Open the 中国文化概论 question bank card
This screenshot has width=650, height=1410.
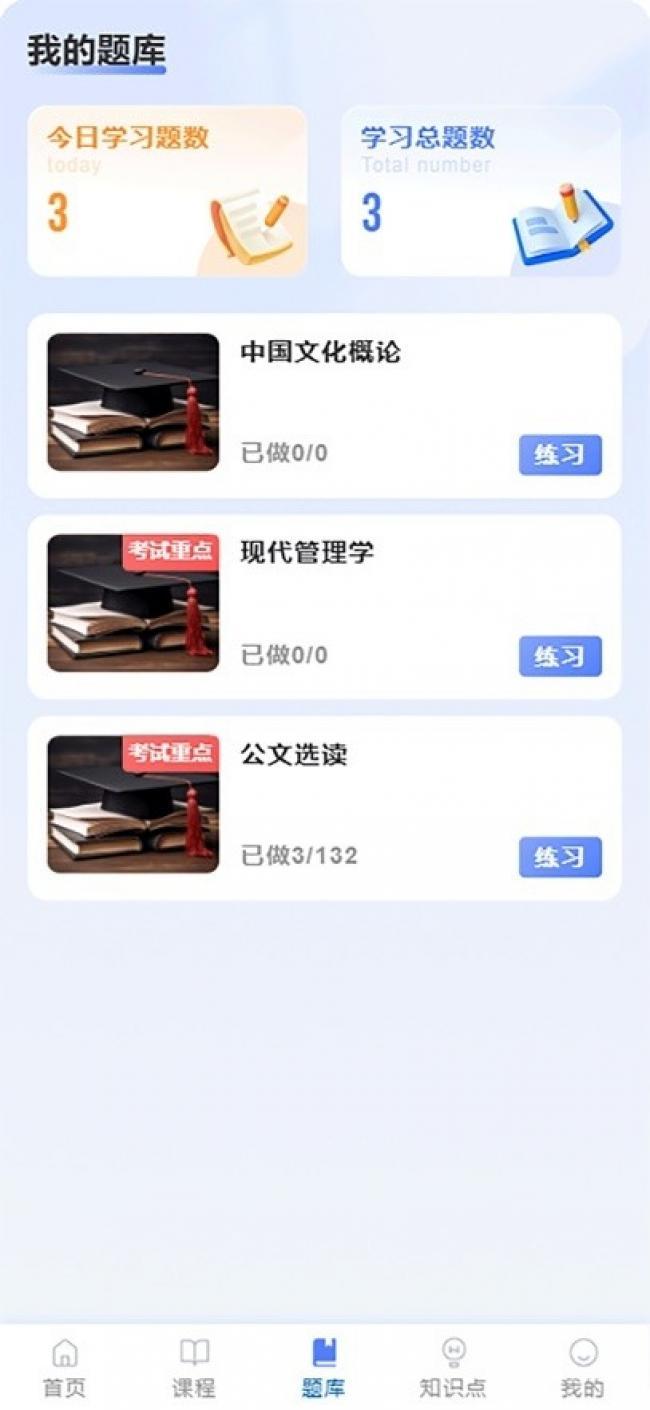324,405
